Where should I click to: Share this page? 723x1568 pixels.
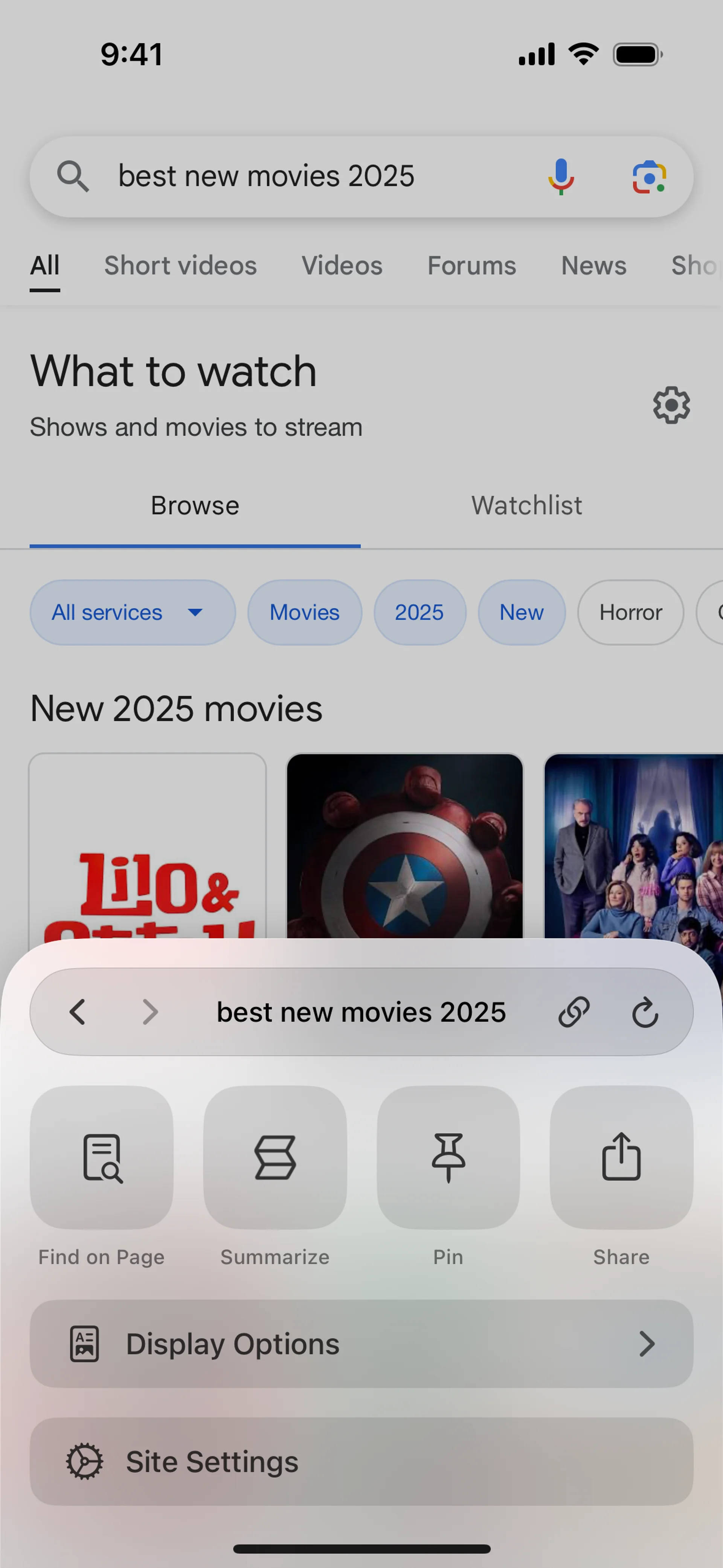click(x=621, y=1157)
